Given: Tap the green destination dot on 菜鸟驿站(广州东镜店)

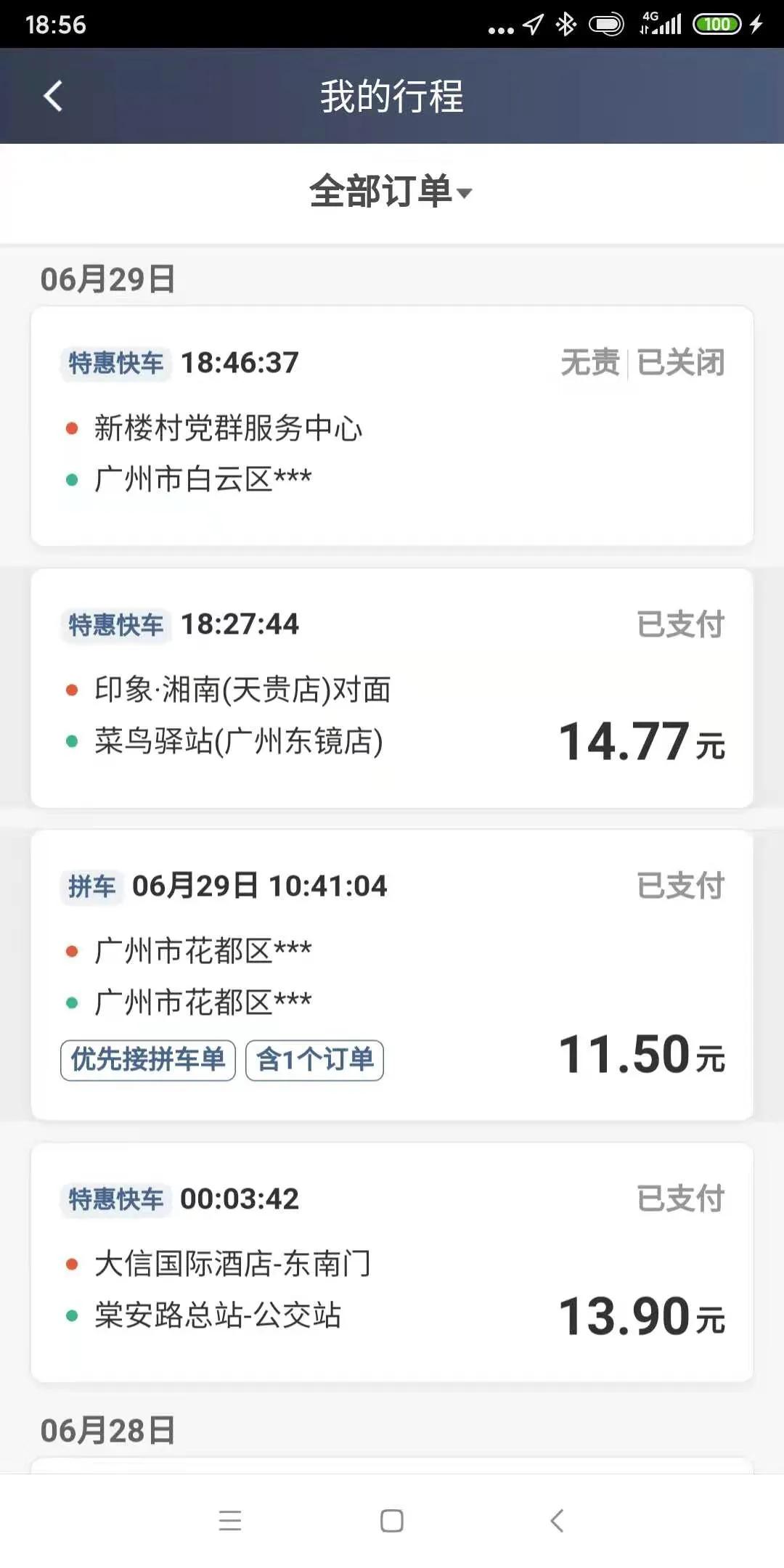Looking at the screenshot, I should tap(72, 740).
